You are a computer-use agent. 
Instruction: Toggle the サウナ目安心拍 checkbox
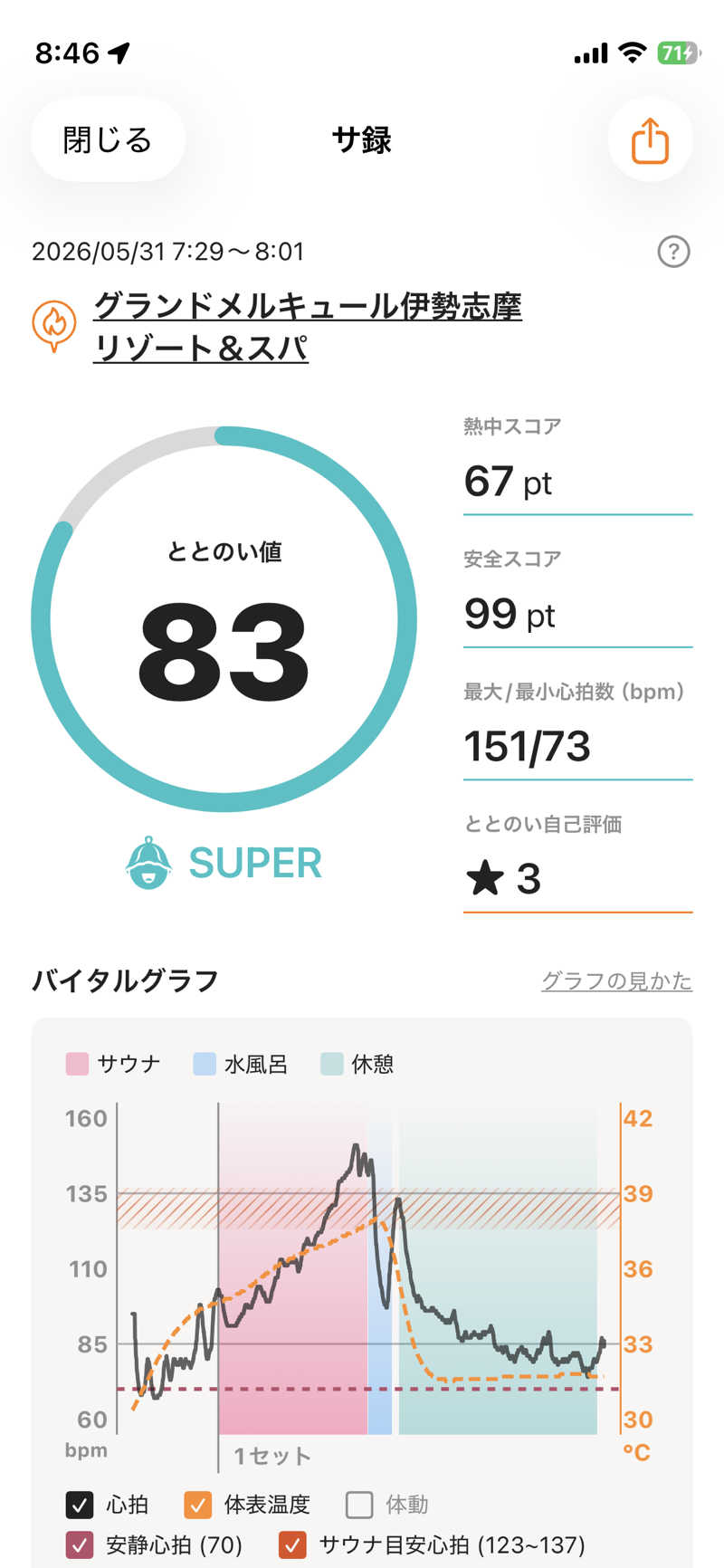point(292,1544)
